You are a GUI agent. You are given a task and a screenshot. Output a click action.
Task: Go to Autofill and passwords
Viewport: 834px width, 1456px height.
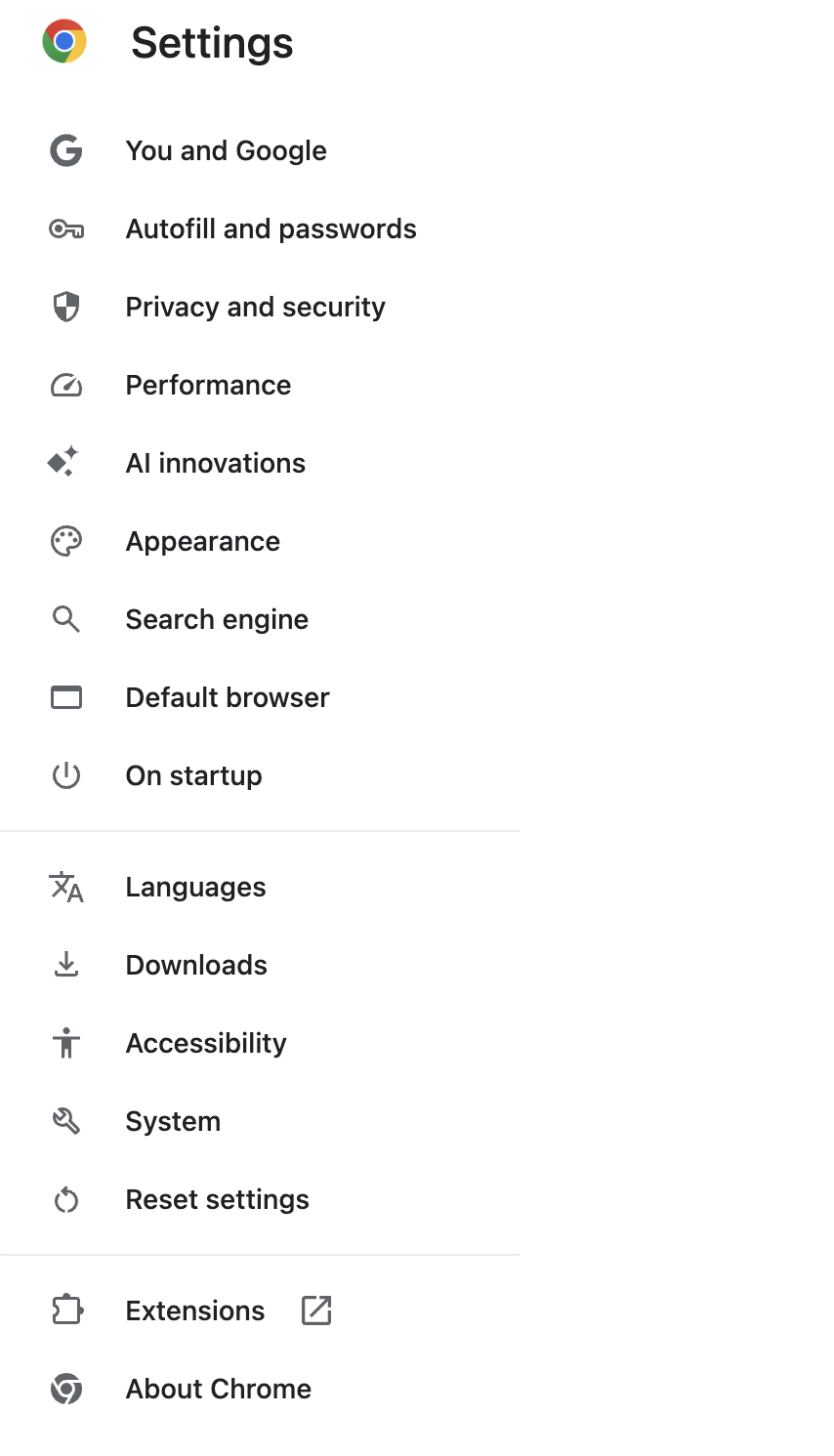point(271,229)
